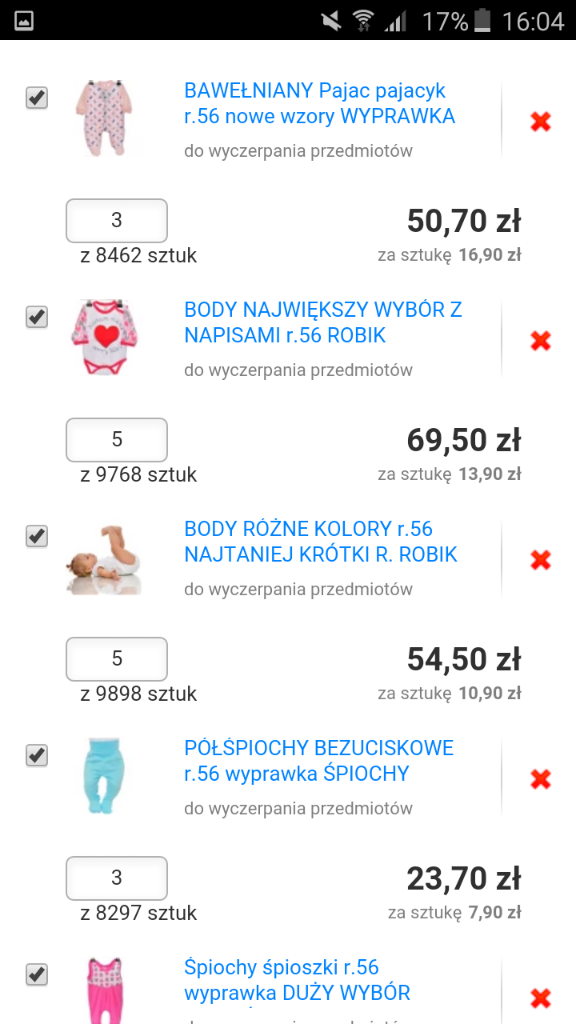Edit the quantity field of 8297 sztuk
The height and width of the screenshot is (1024, 576).
pyautogui.click(x=117, y=878)
